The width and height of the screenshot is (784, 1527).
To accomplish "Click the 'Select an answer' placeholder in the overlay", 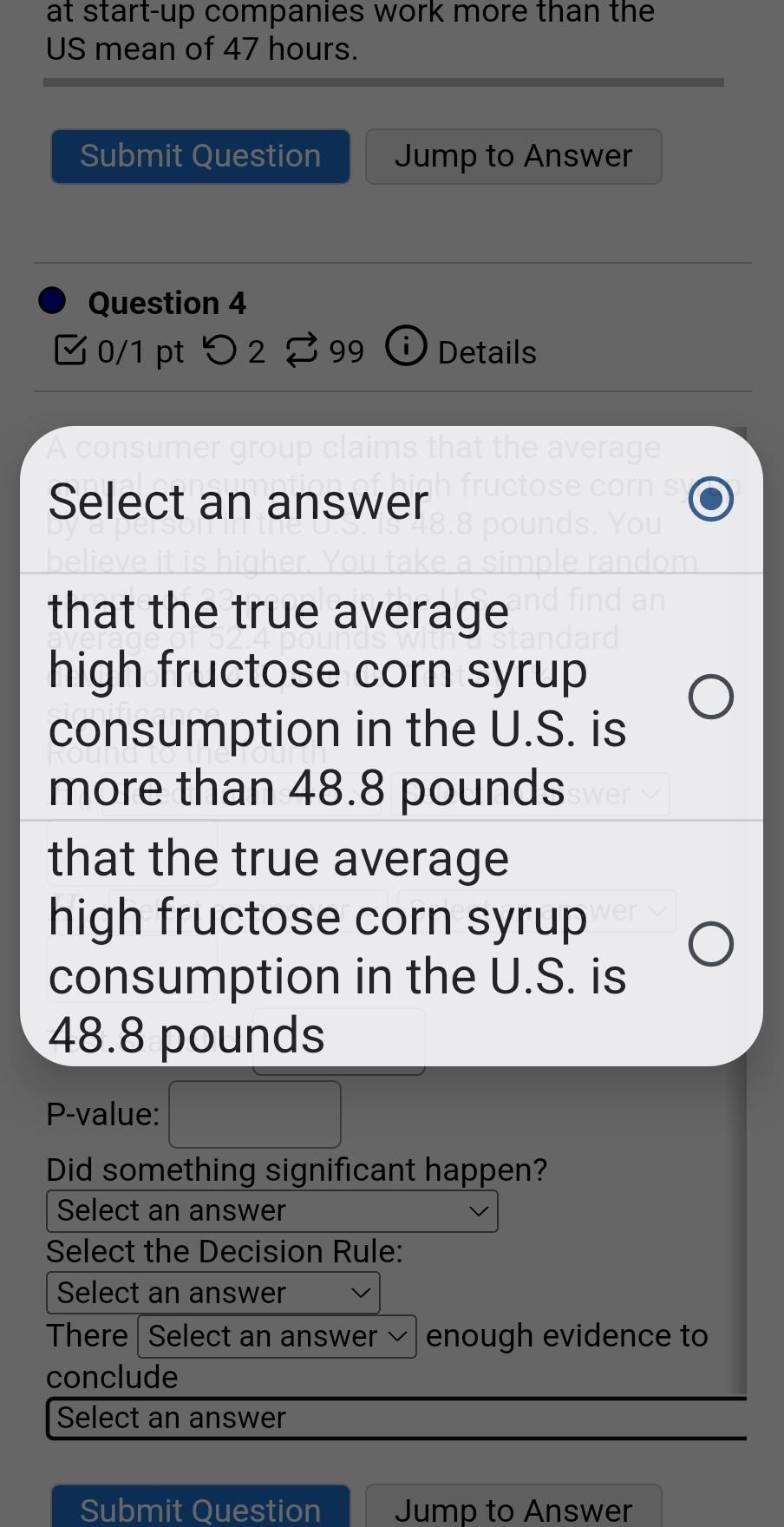I will (x=238, y=501).
